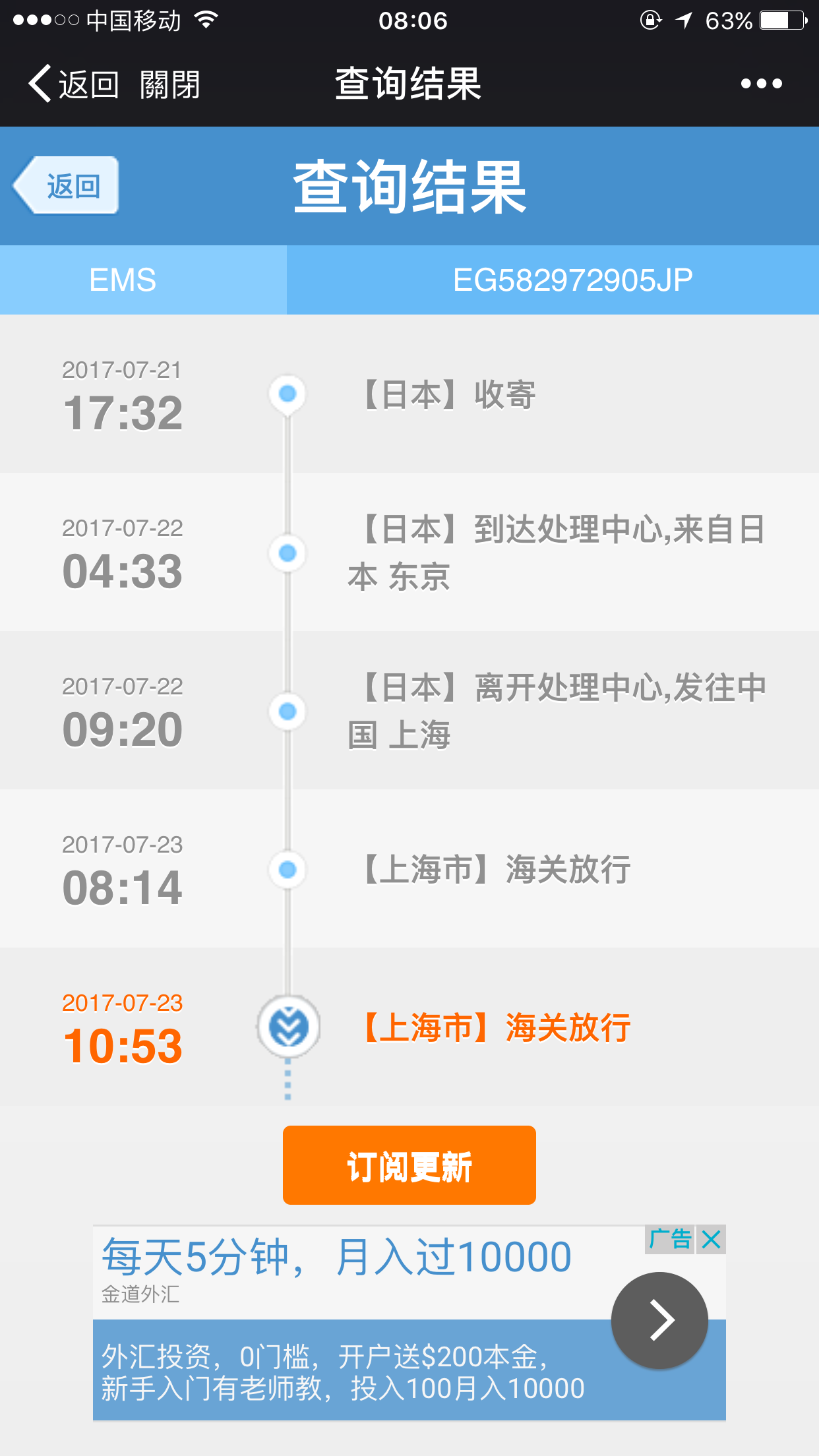The image size is (819, 1456).
Task: Open the three-dot overflow menu
Action: click(x=761, y=84)
